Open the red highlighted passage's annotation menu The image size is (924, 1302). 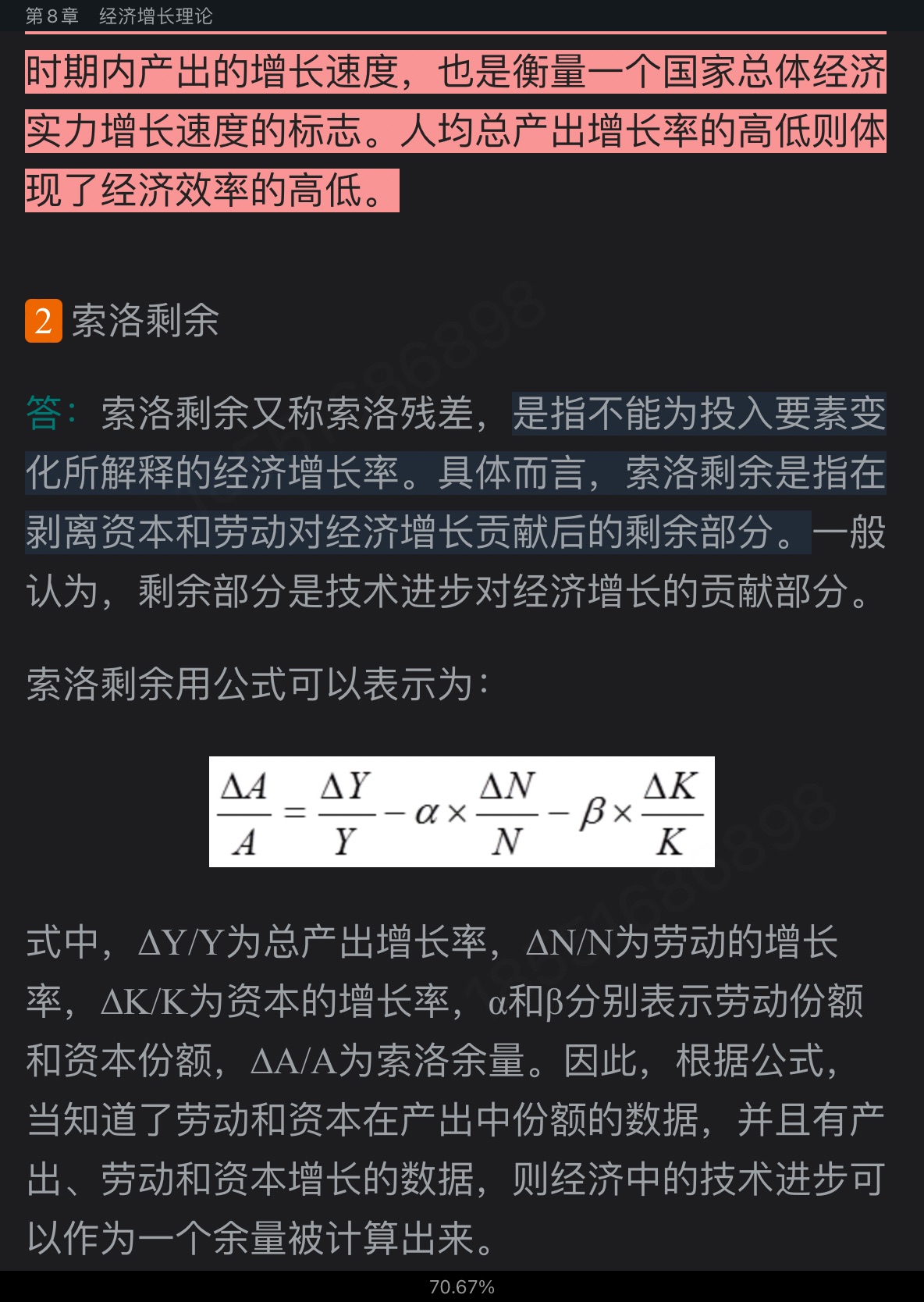click(455, 130)
